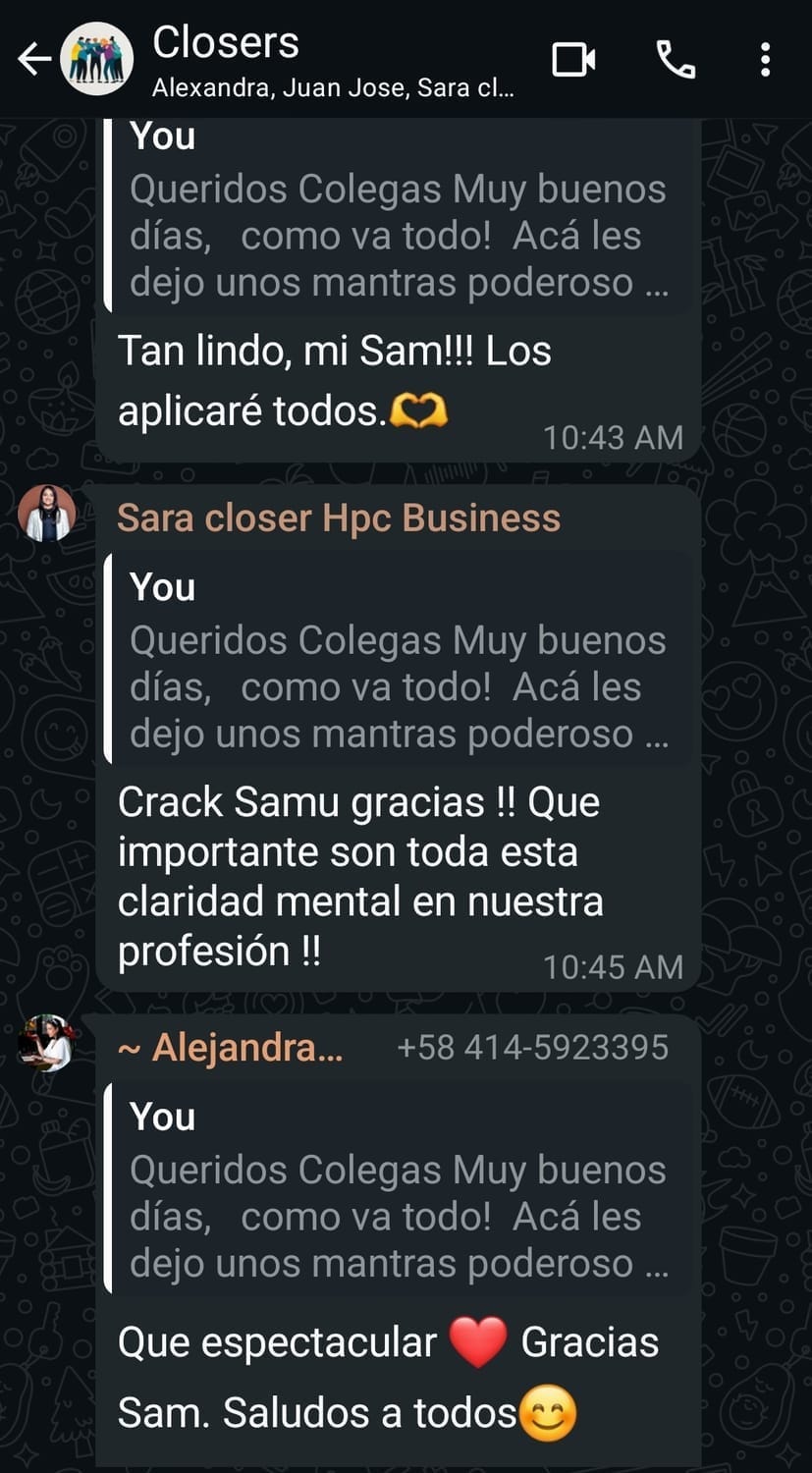Tap the Sara closer Hpc Business sender name

coord(339,518)
